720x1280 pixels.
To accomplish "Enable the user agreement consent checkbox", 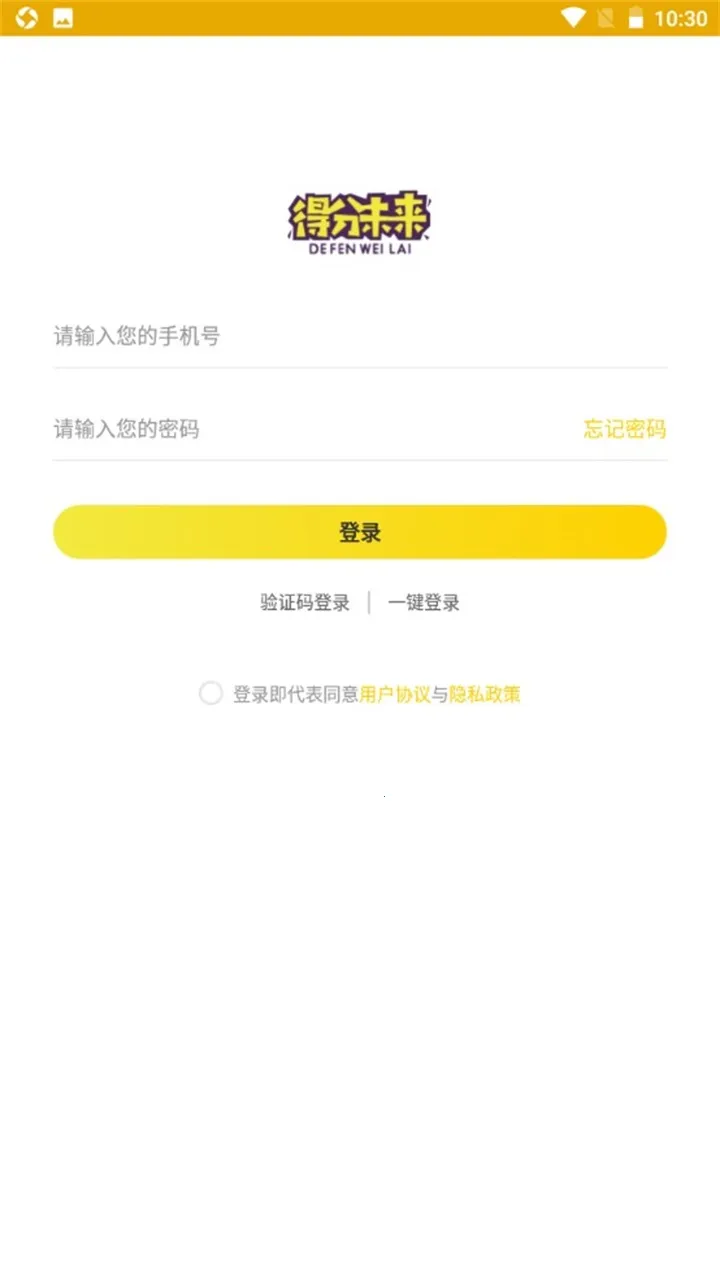I will [211, 693].
